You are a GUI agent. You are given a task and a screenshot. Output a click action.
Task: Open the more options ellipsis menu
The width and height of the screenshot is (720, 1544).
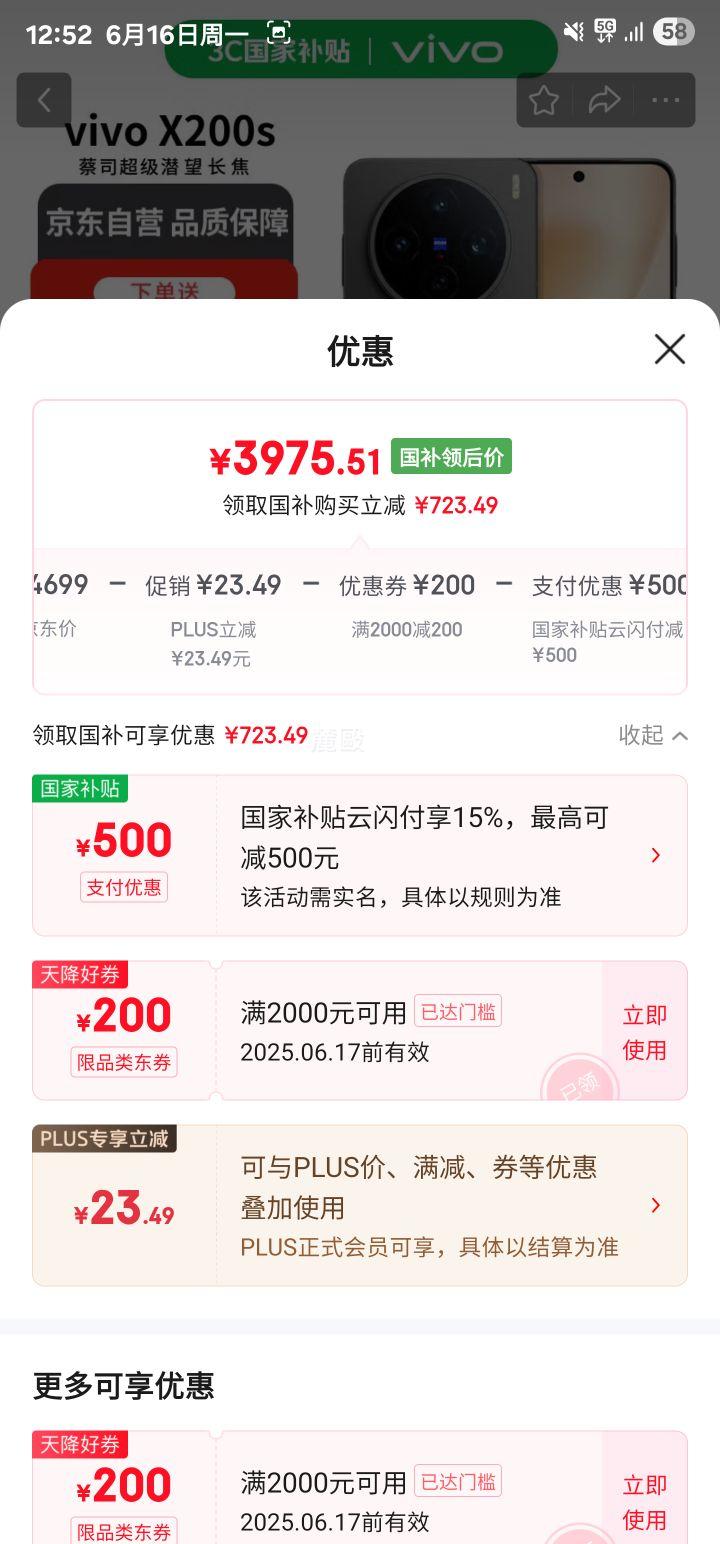[664, 100]
